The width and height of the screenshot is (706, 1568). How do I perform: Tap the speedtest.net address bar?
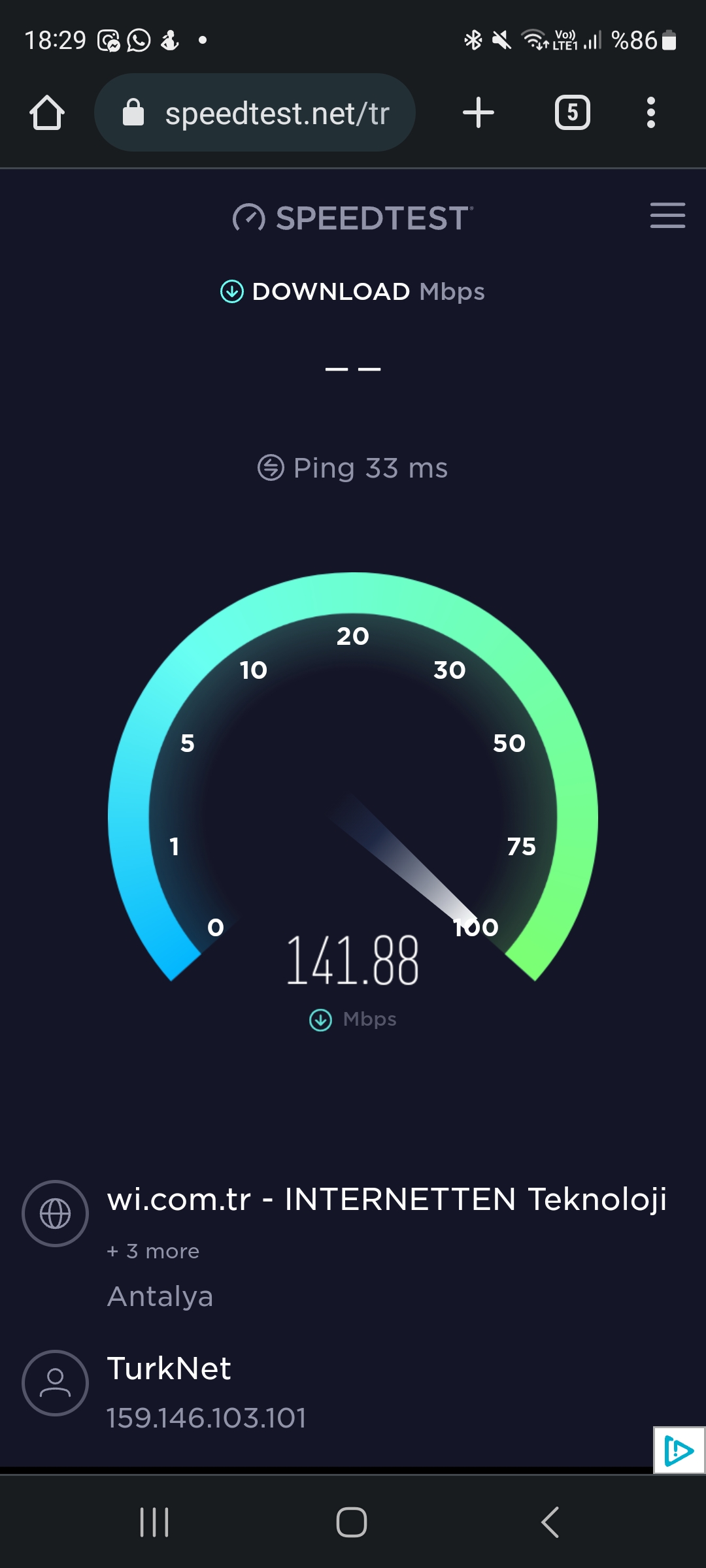(255, 113)
